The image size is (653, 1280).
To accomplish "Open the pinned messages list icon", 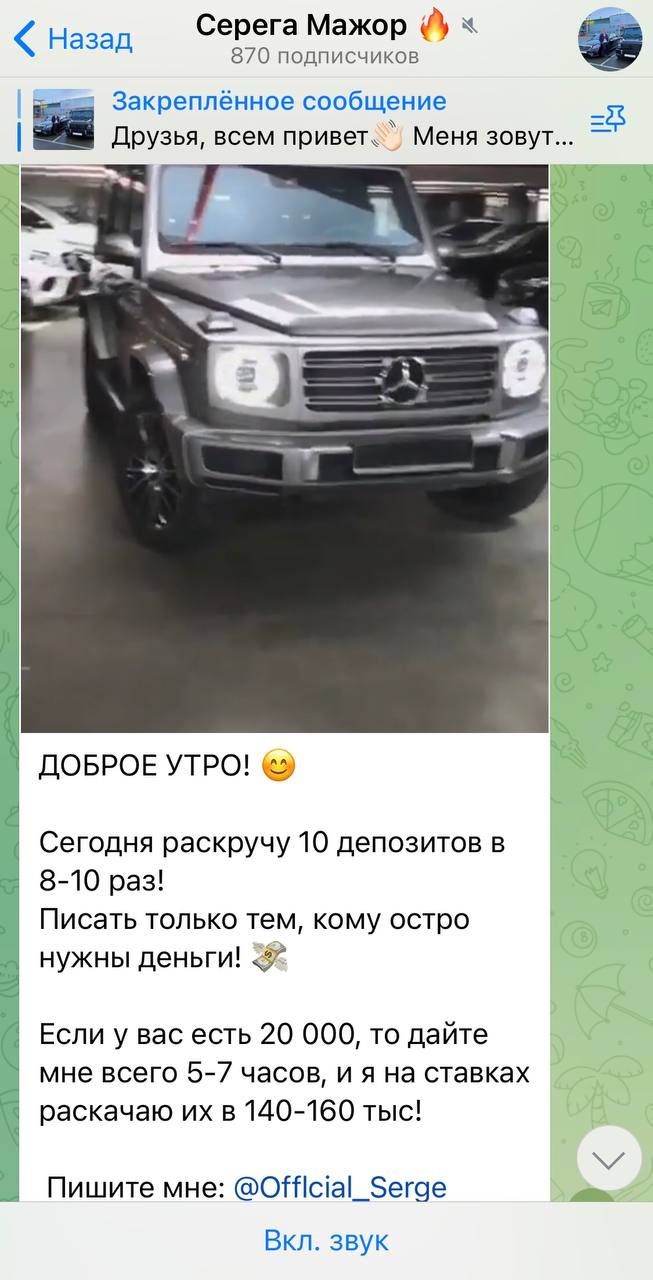I will pyautogui.click(x=608, y=121).
